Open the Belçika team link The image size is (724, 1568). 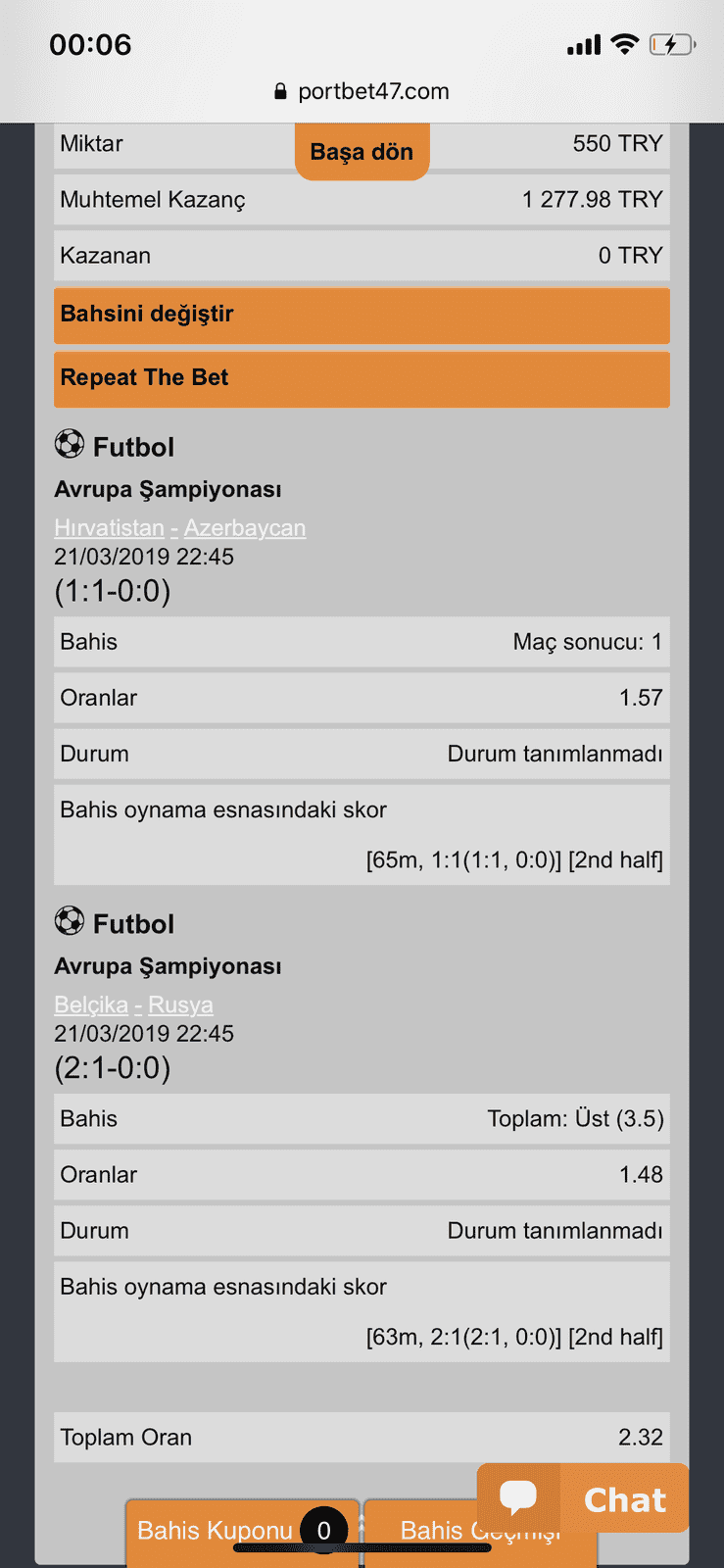91,1005
